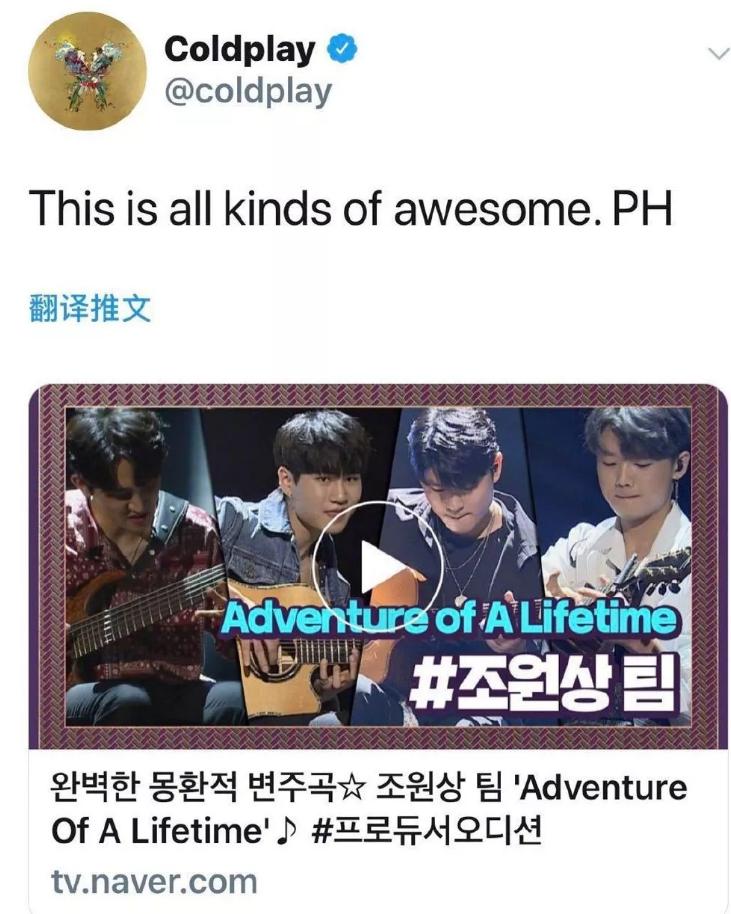Visit the @coldplay account handle

[x=247, y=91]
